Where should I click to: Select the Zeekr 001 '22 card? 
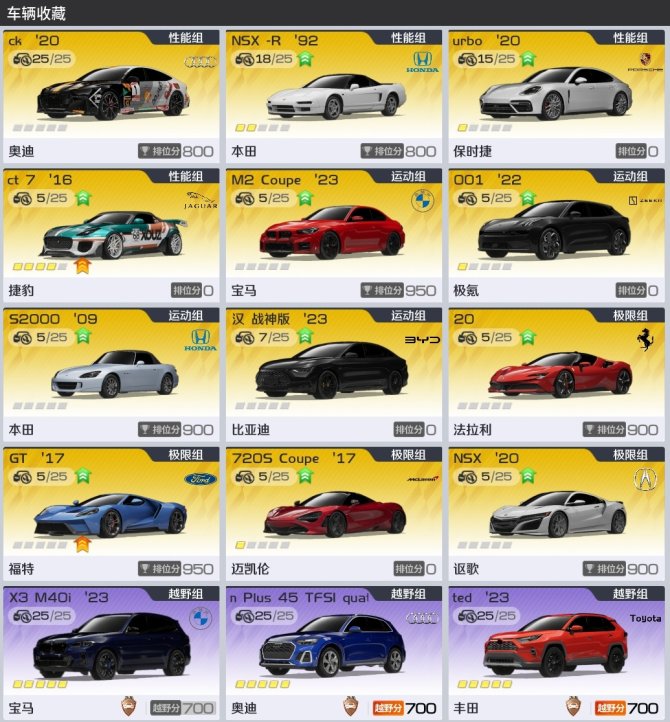point(556,235)
